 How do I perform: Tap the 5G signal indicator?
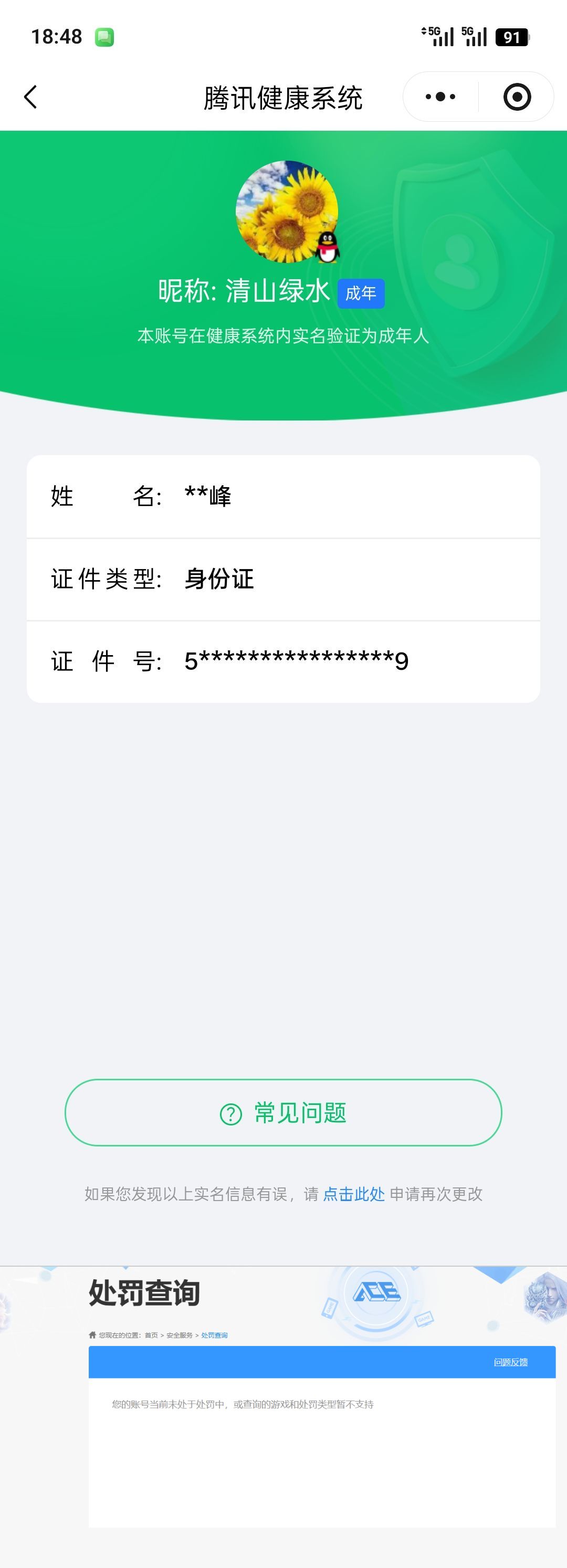coord(437,37)
